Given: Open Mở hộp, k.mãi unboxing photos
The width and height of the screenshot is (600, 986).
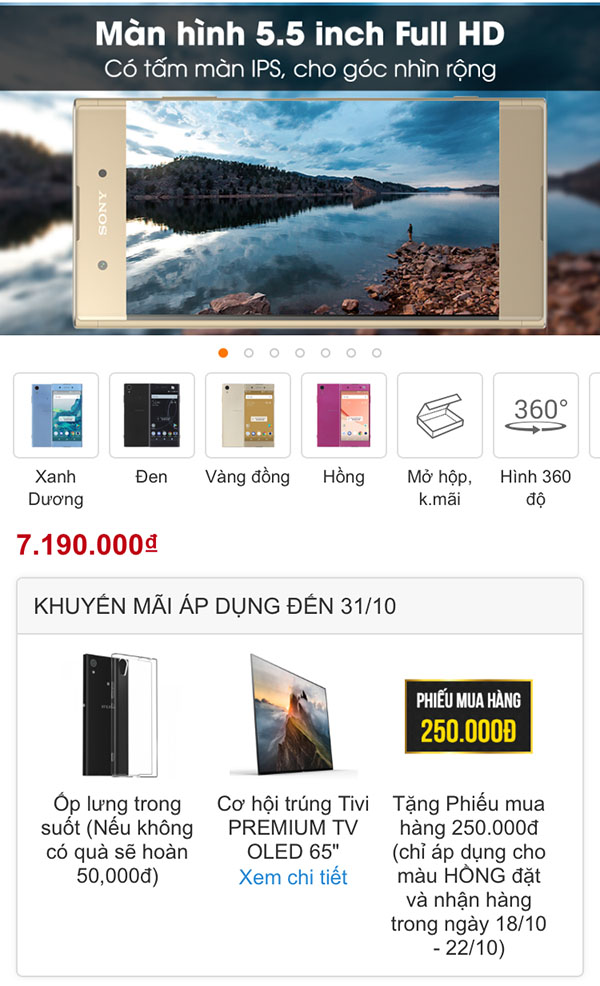Looking at the screenshot, I should 440,416.
